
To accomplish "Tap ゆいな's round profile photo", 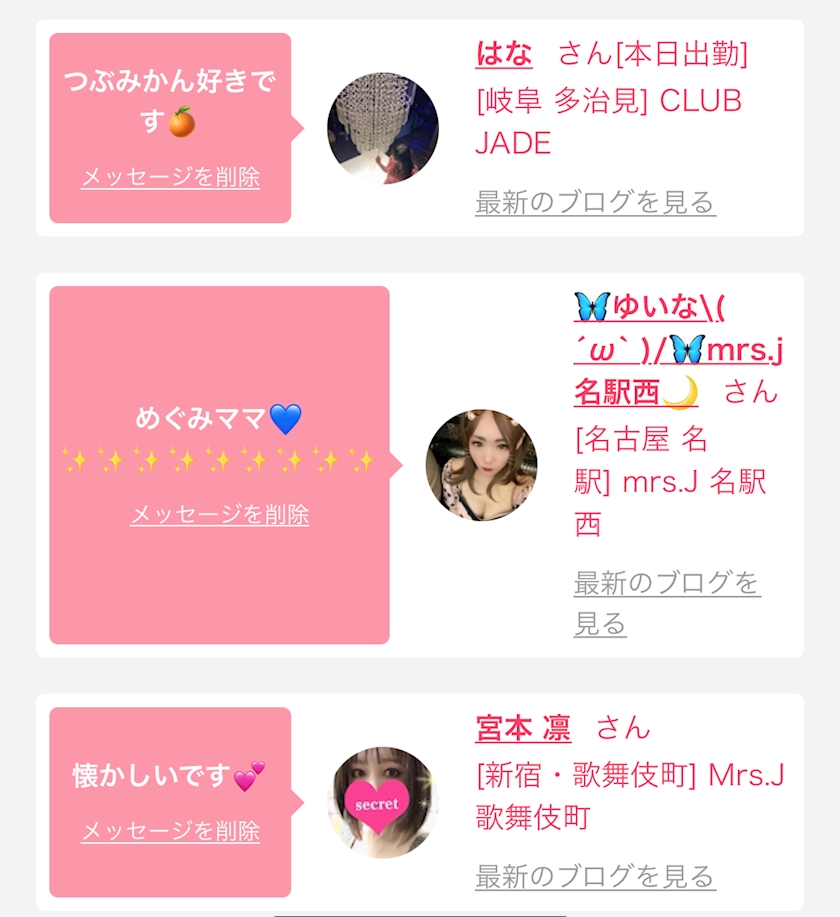I will [481, 465].
